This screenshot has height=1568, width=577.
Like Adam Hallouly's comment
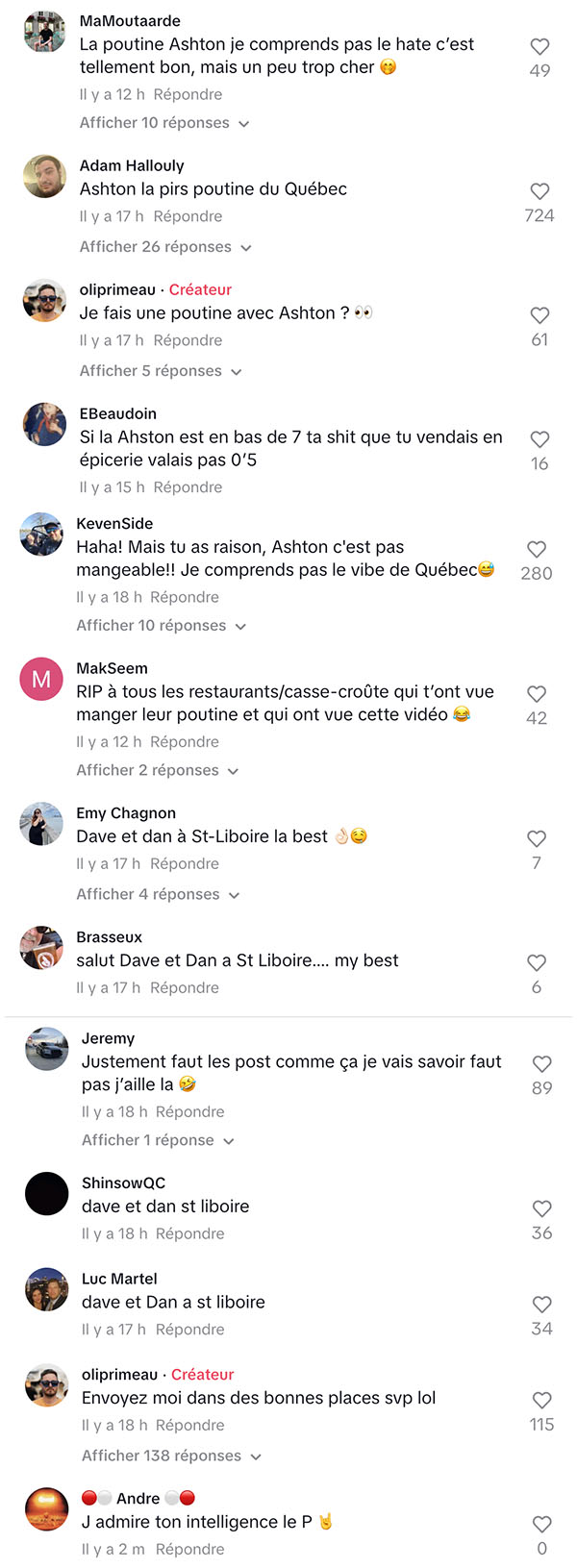click(540, 191)
